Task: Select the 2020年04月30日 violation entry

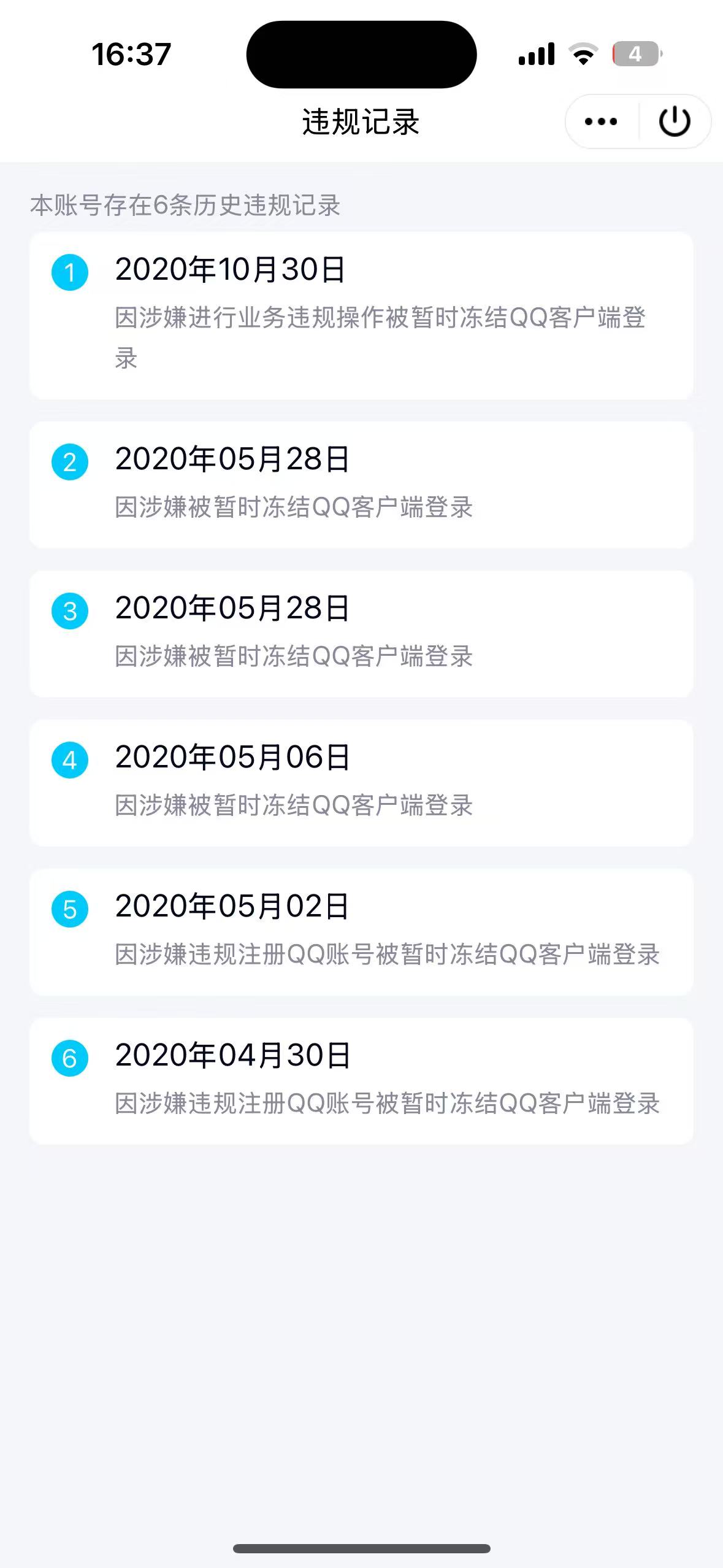Action: [x=362, y=1077]
